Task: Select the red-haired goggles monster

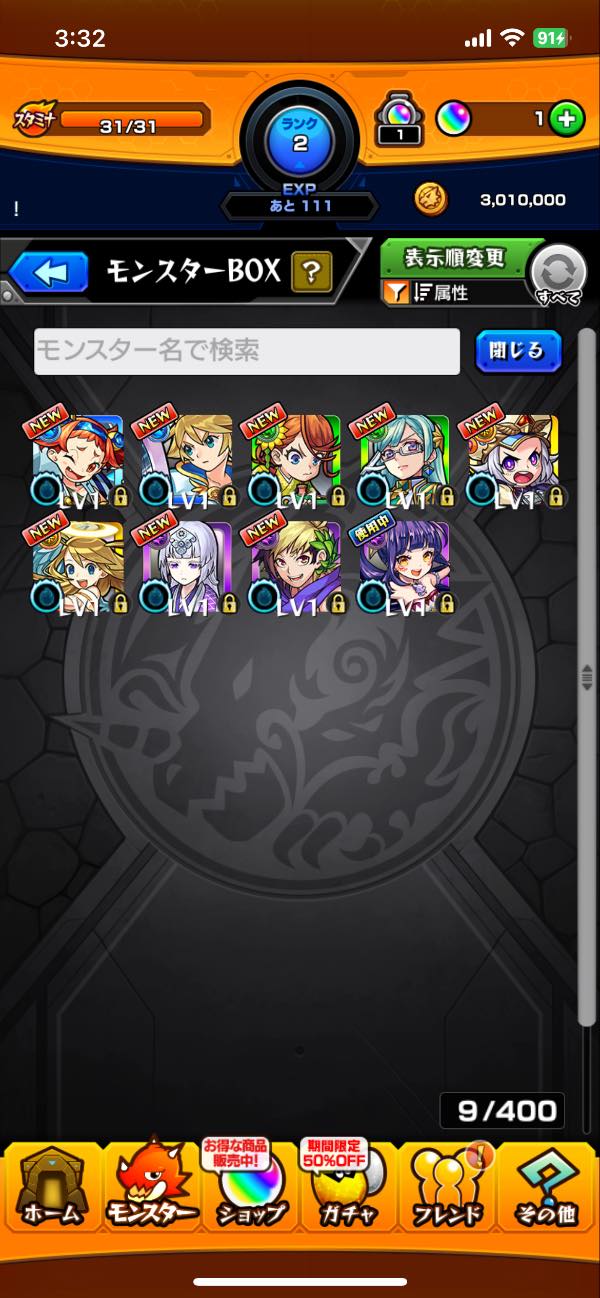Action: pyautogui.click(x=78, y=461)
